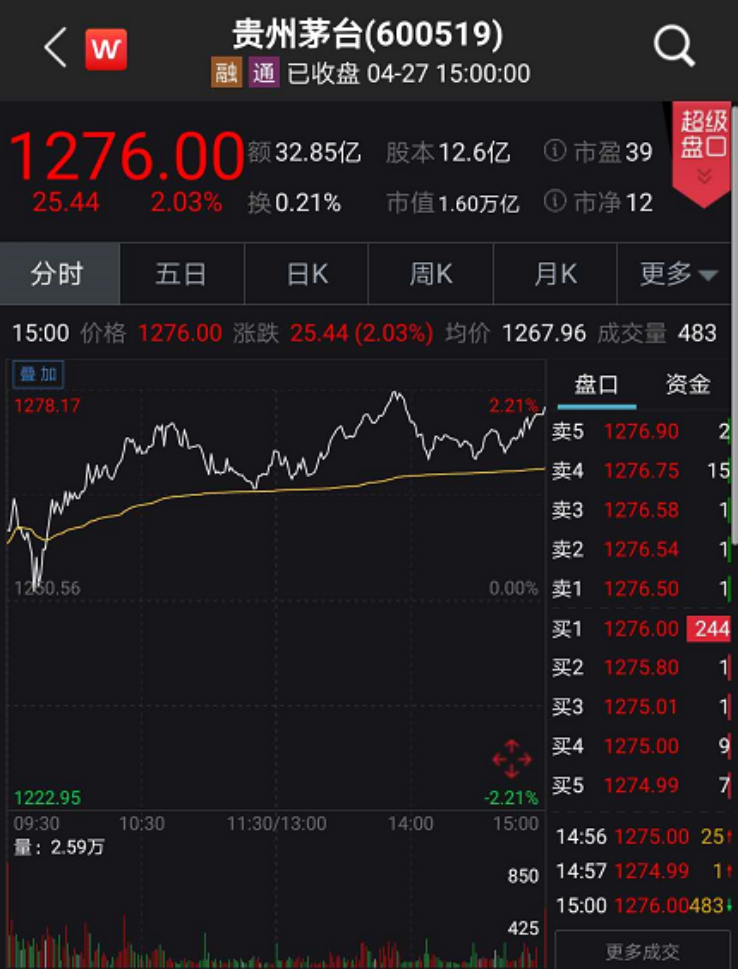The width and height of the screenshot is (738, 970).
Task: Go back using the arrow icon
Action: (x=55, y=48)
